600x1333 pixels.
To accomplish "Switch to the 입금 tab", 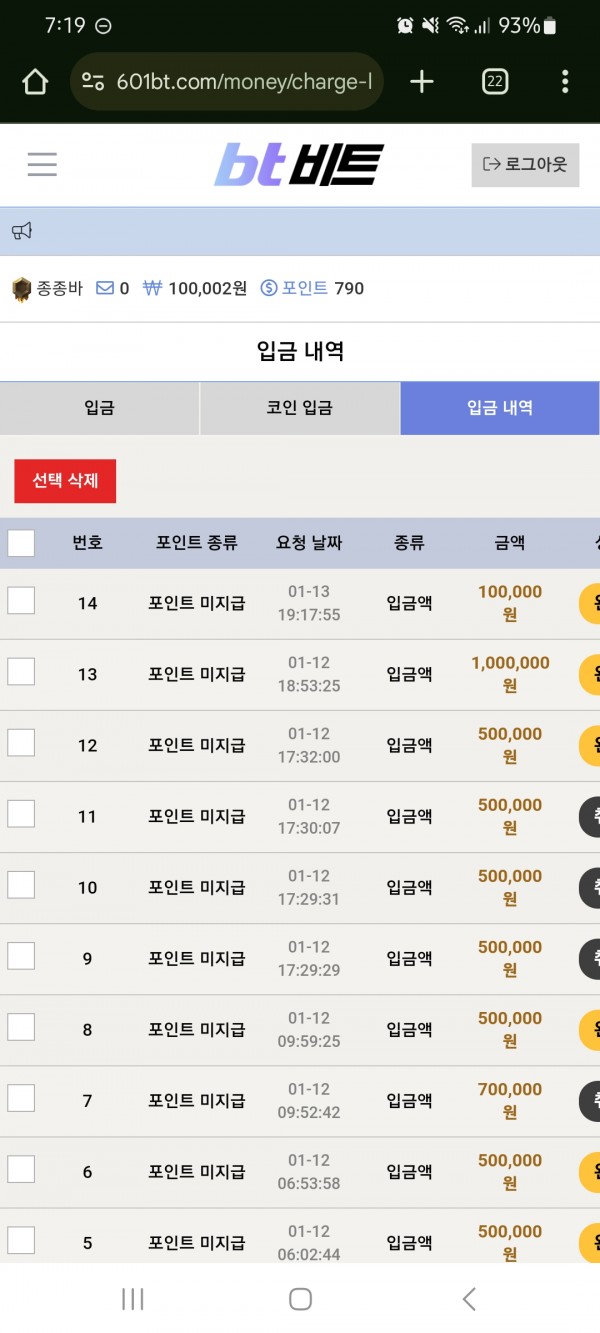I will [99, 408].
